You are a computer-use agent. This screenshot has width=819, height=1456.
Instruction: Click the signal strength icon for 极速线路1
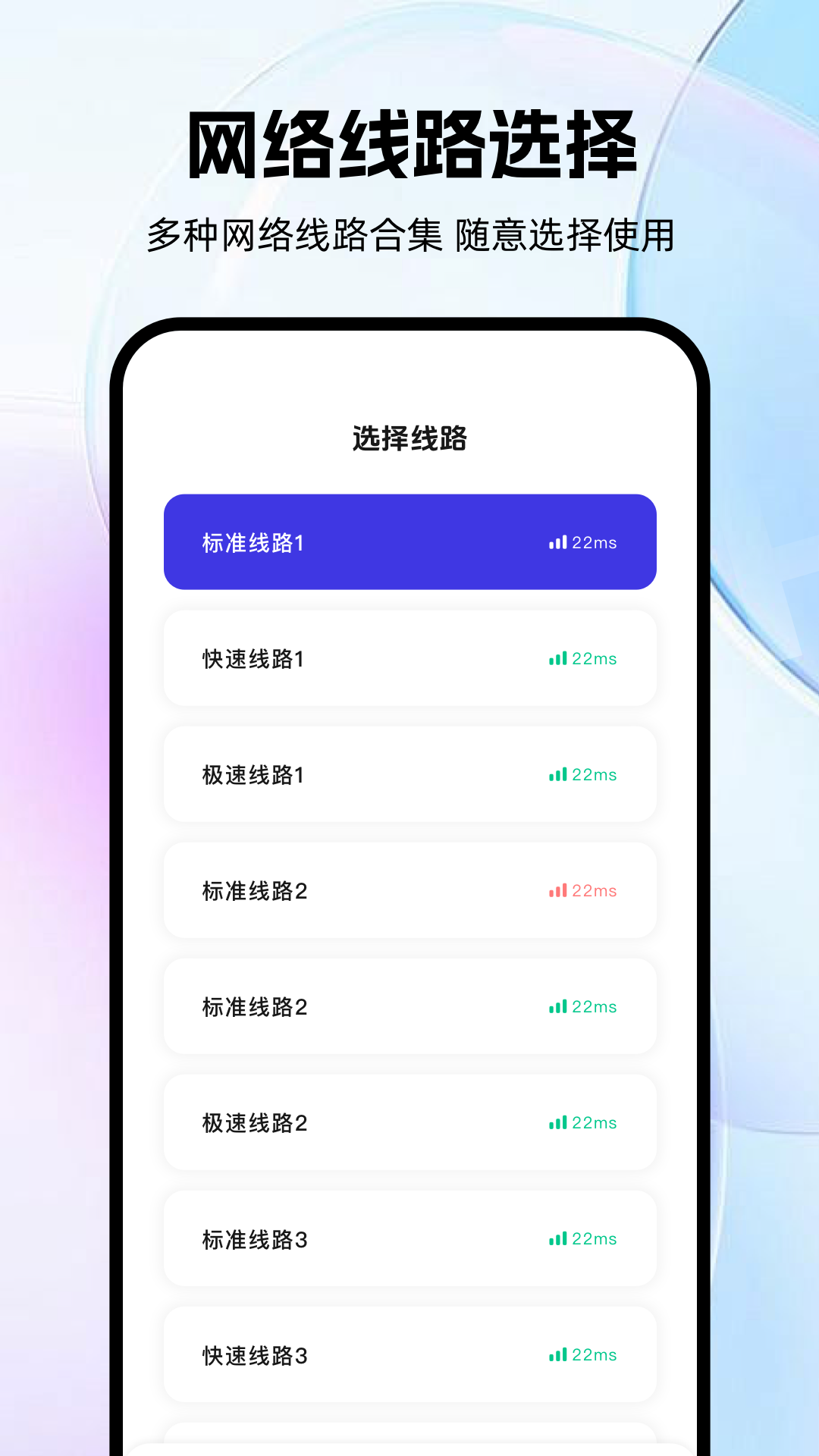pyautogui.click(x=557, y=774)
